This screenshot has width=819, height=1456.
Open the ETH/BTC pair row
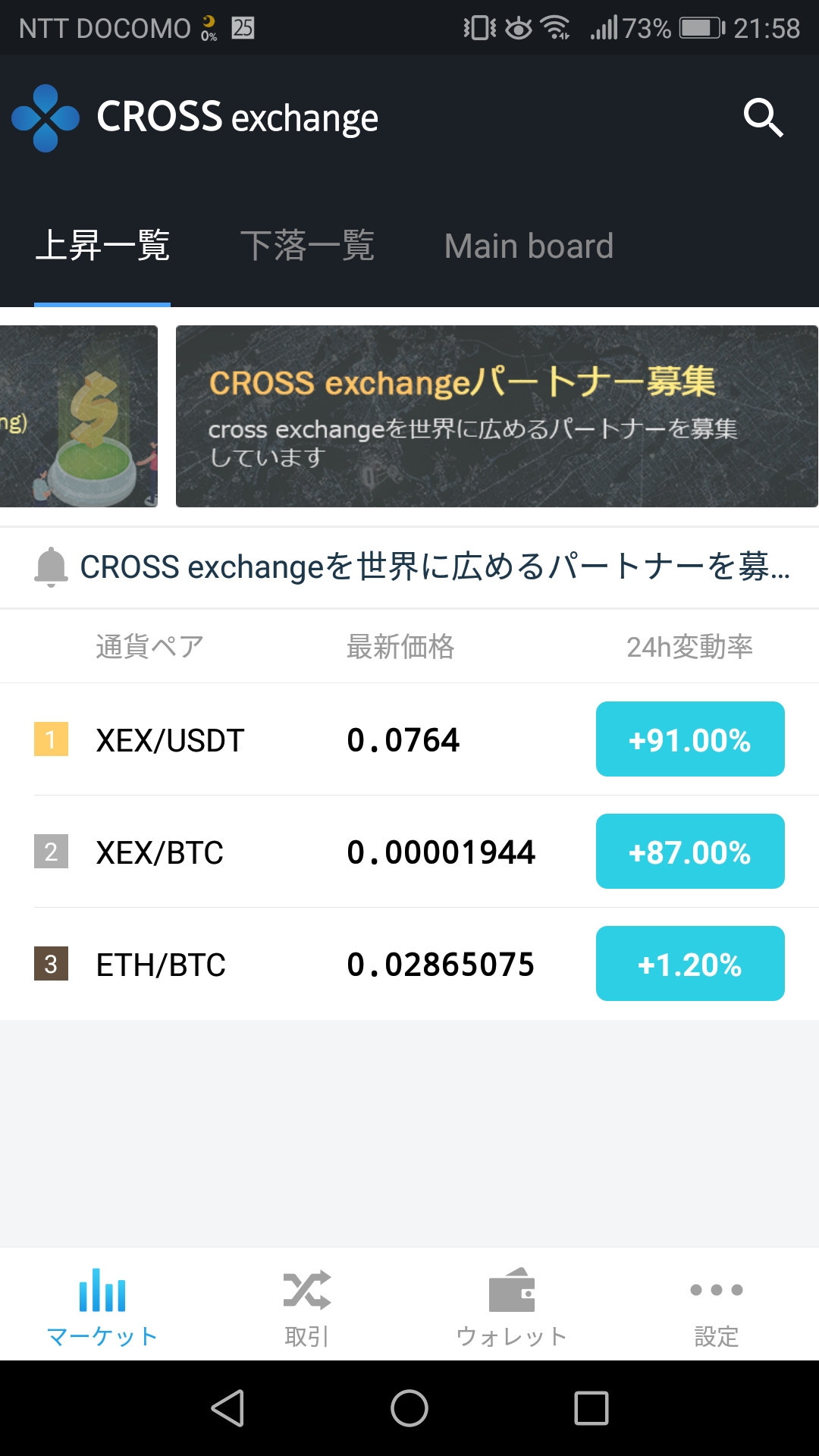coord(409,964)
